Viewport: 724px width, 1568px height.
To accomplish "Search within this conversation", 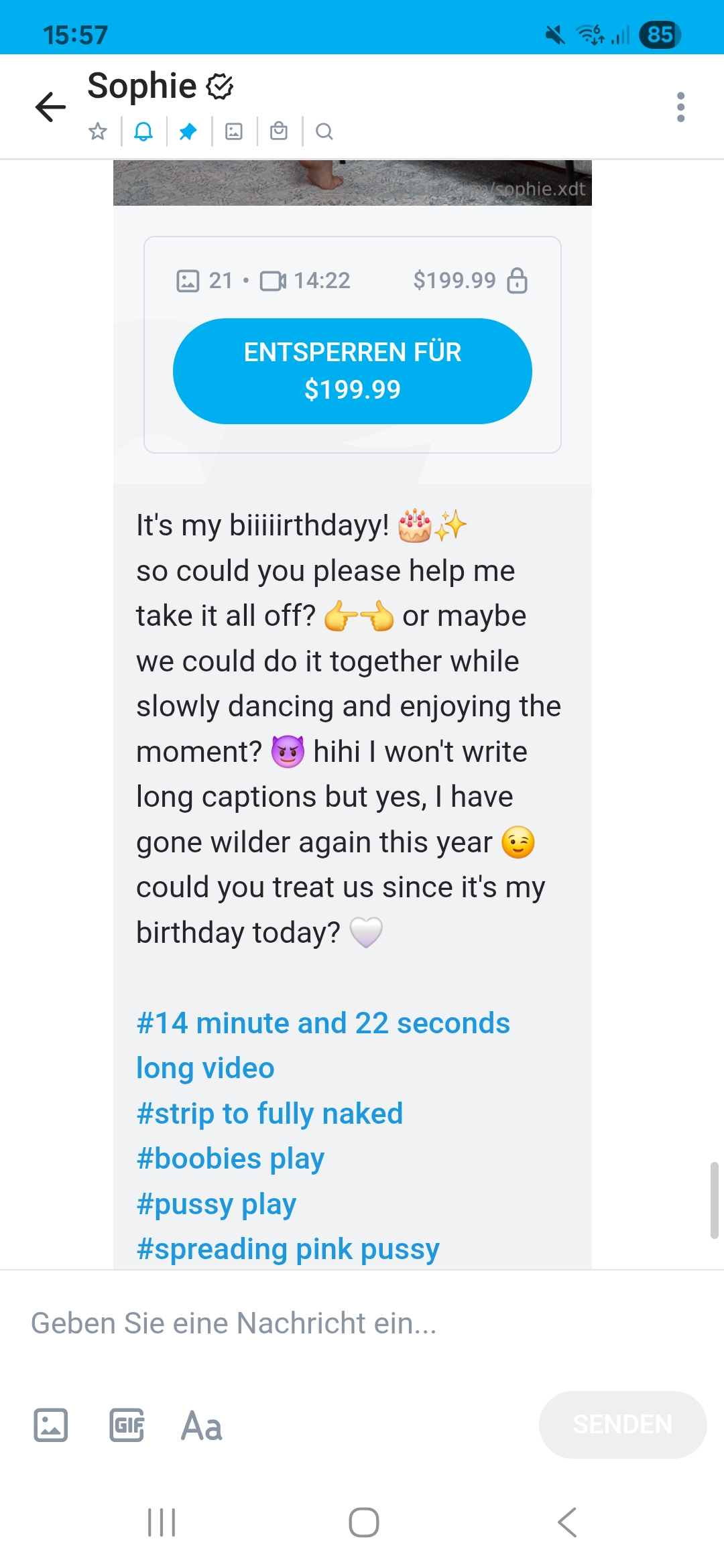I will [324, 131].
